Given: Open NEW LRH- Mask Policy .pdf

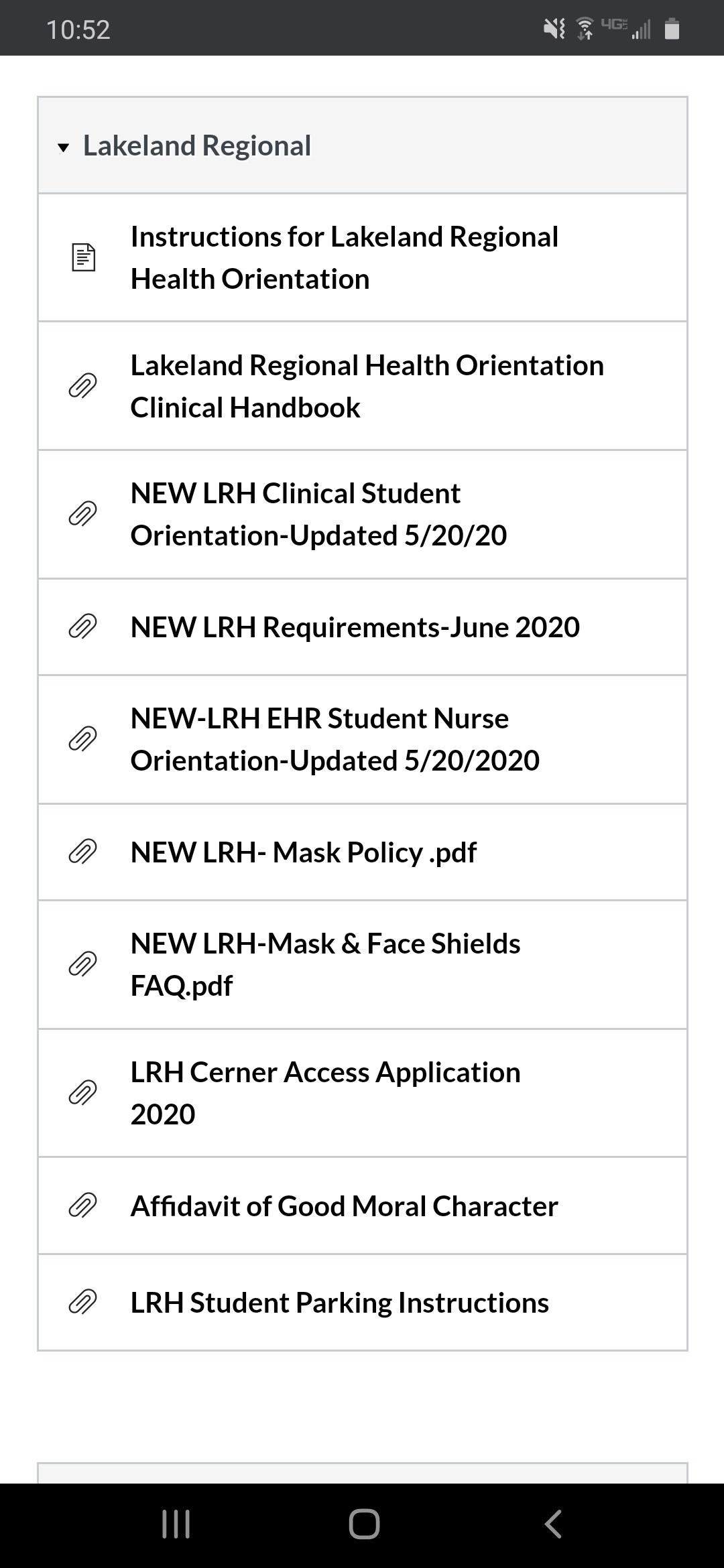Looking at the screenshot, I should pos(363,852).
